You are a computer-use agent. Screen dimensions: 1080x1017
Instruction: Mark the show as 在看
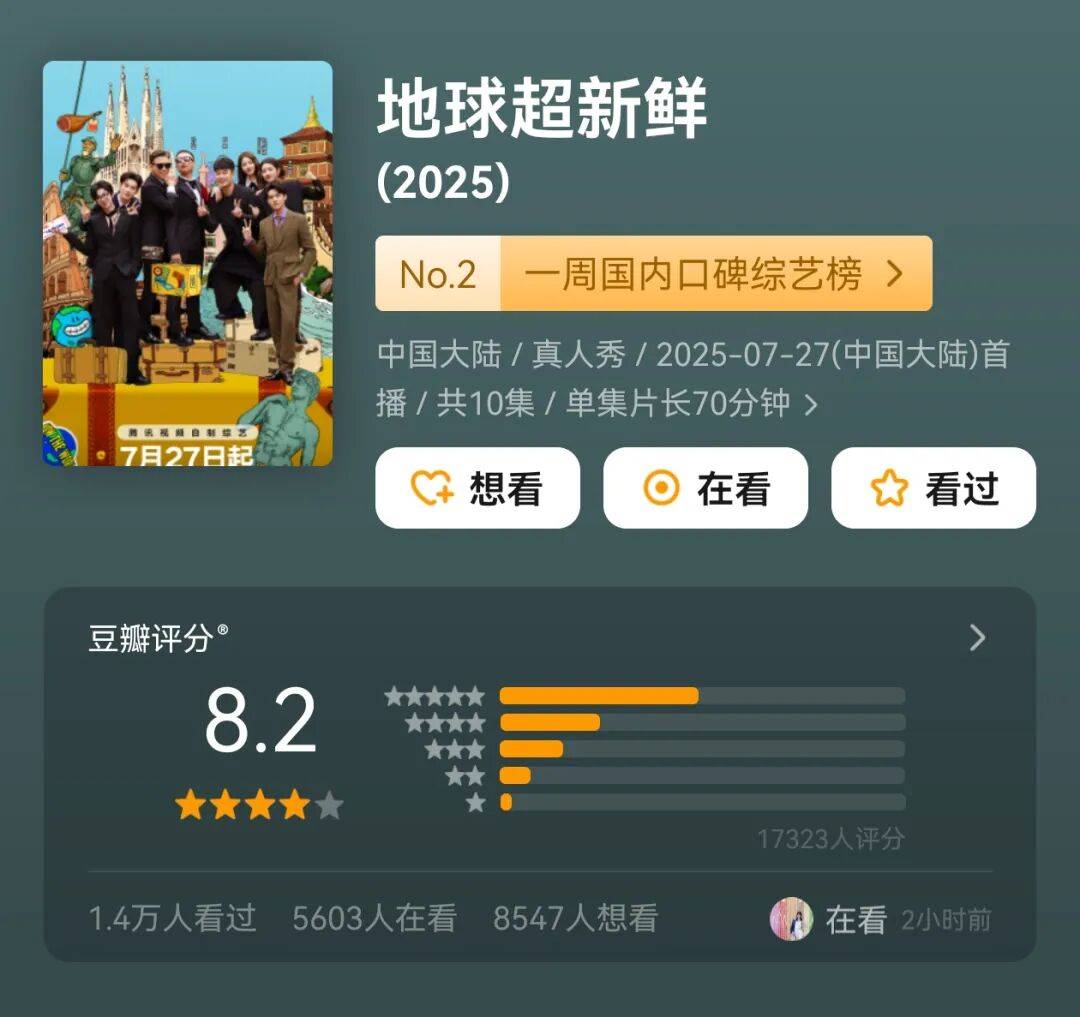pyautogui.click(x=705, y=488)
